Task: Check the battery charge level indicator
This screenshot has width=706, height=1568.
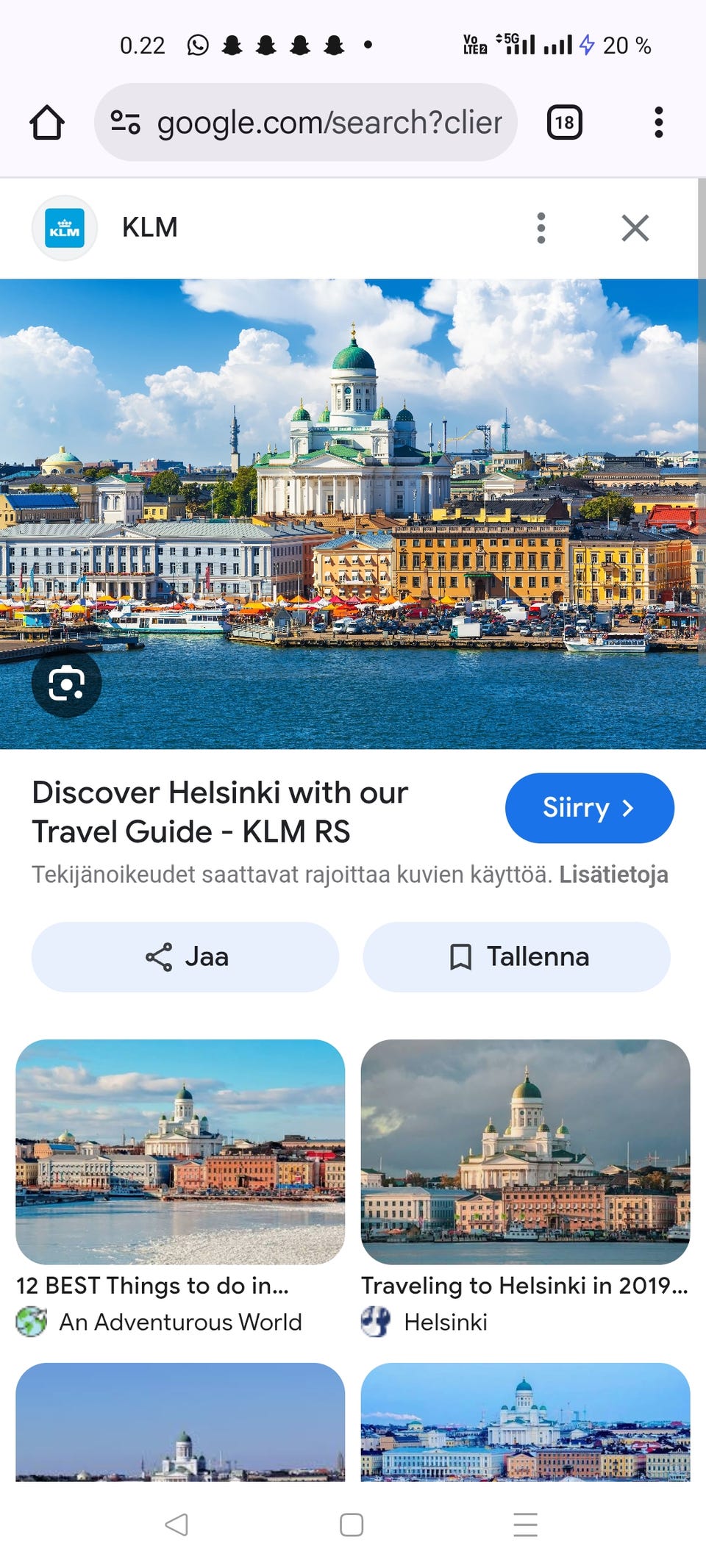Action: 627,46
